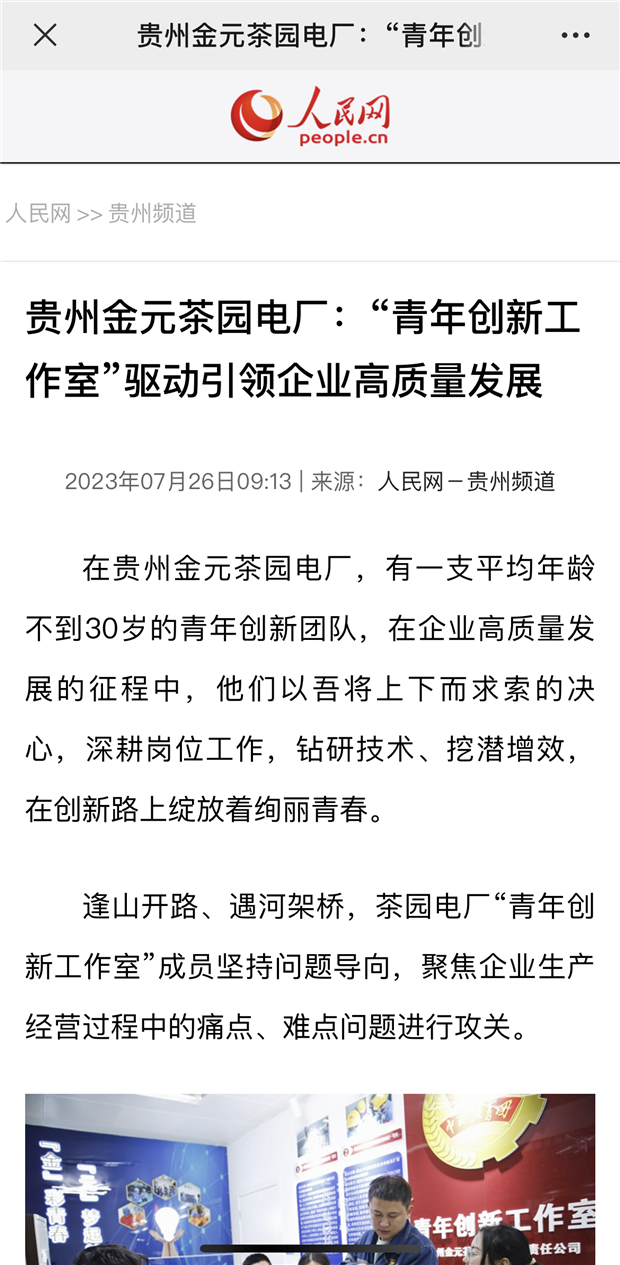Tap the 人民网 people.cn logo banner

310,116
